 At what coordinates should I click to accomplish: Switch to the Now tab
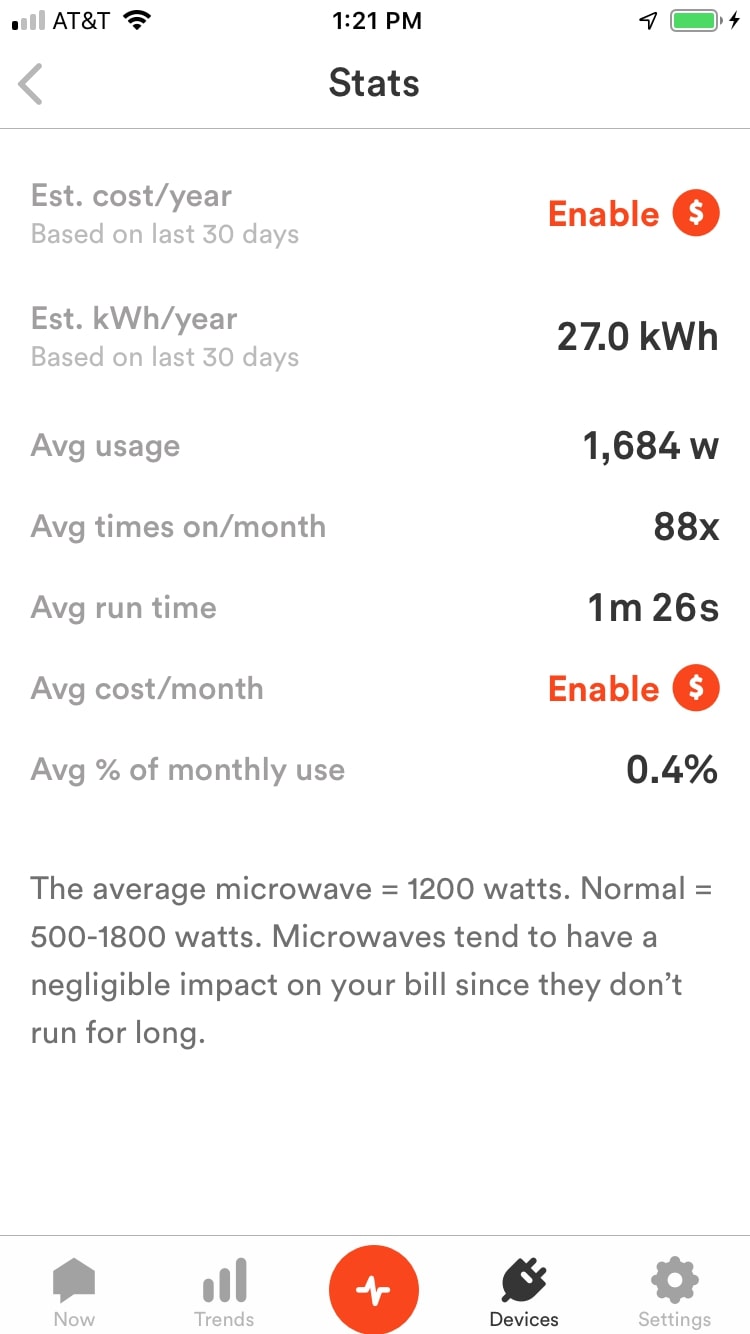pyautogui.click(x=74, y=1292)
